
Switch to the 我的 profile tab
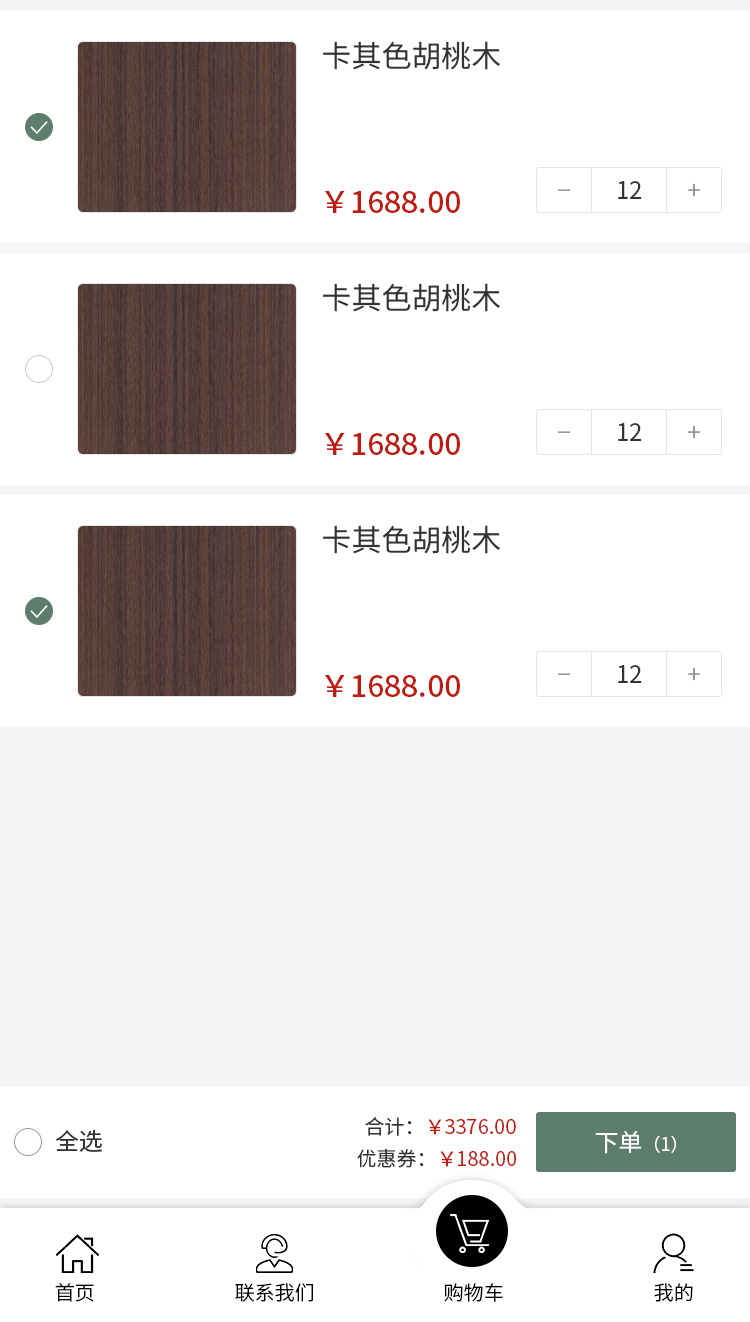(673, 1268)
